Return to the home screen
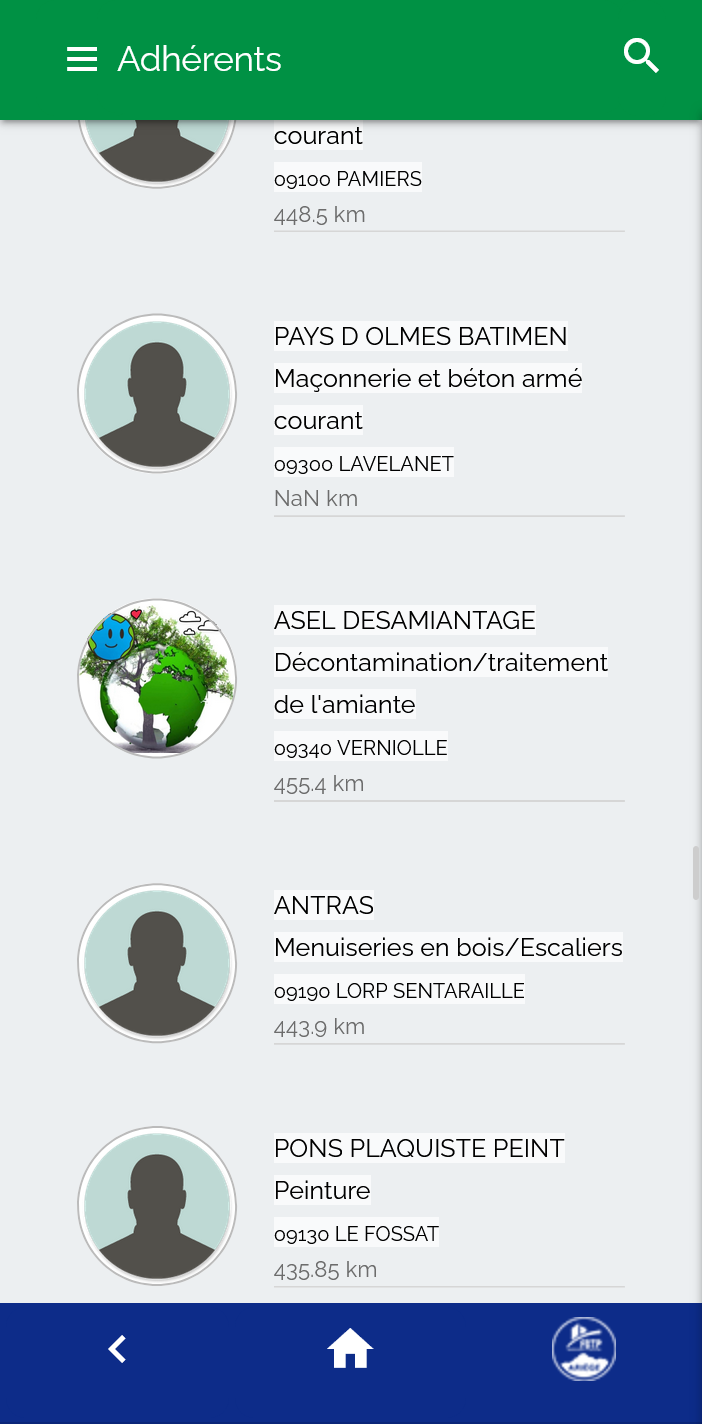 point(350,1350)
